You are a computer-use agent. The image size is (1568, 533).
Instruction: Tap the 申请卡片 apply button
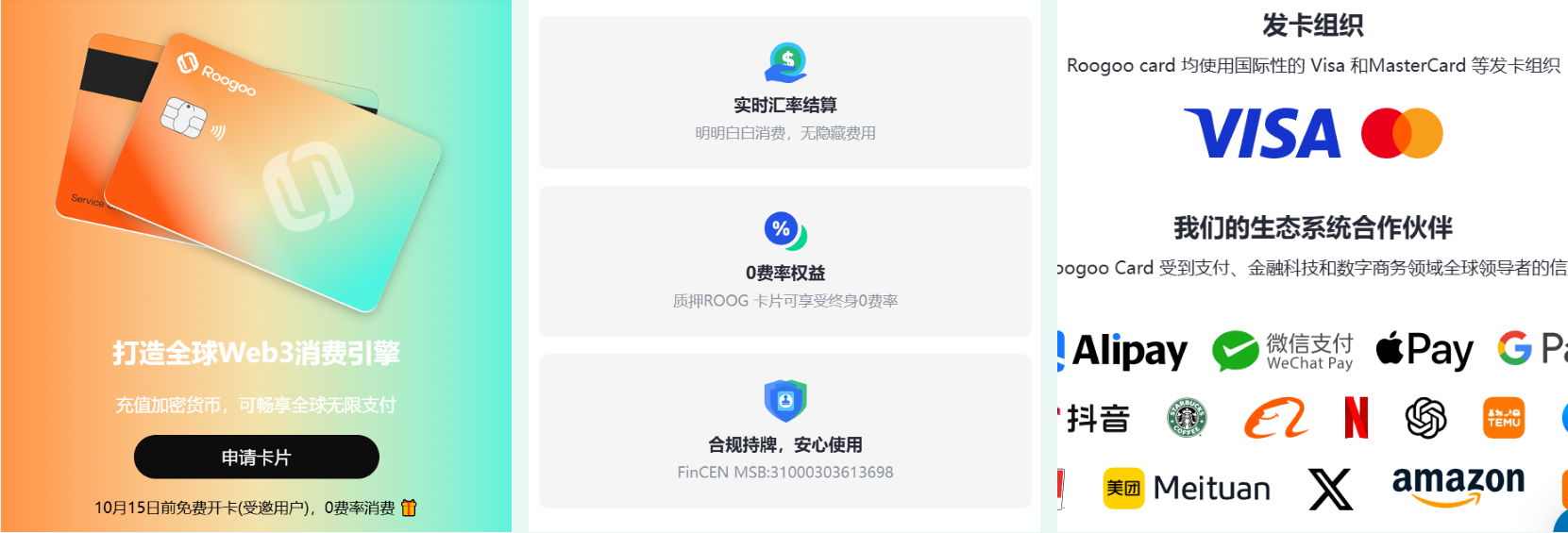[256, 458]
